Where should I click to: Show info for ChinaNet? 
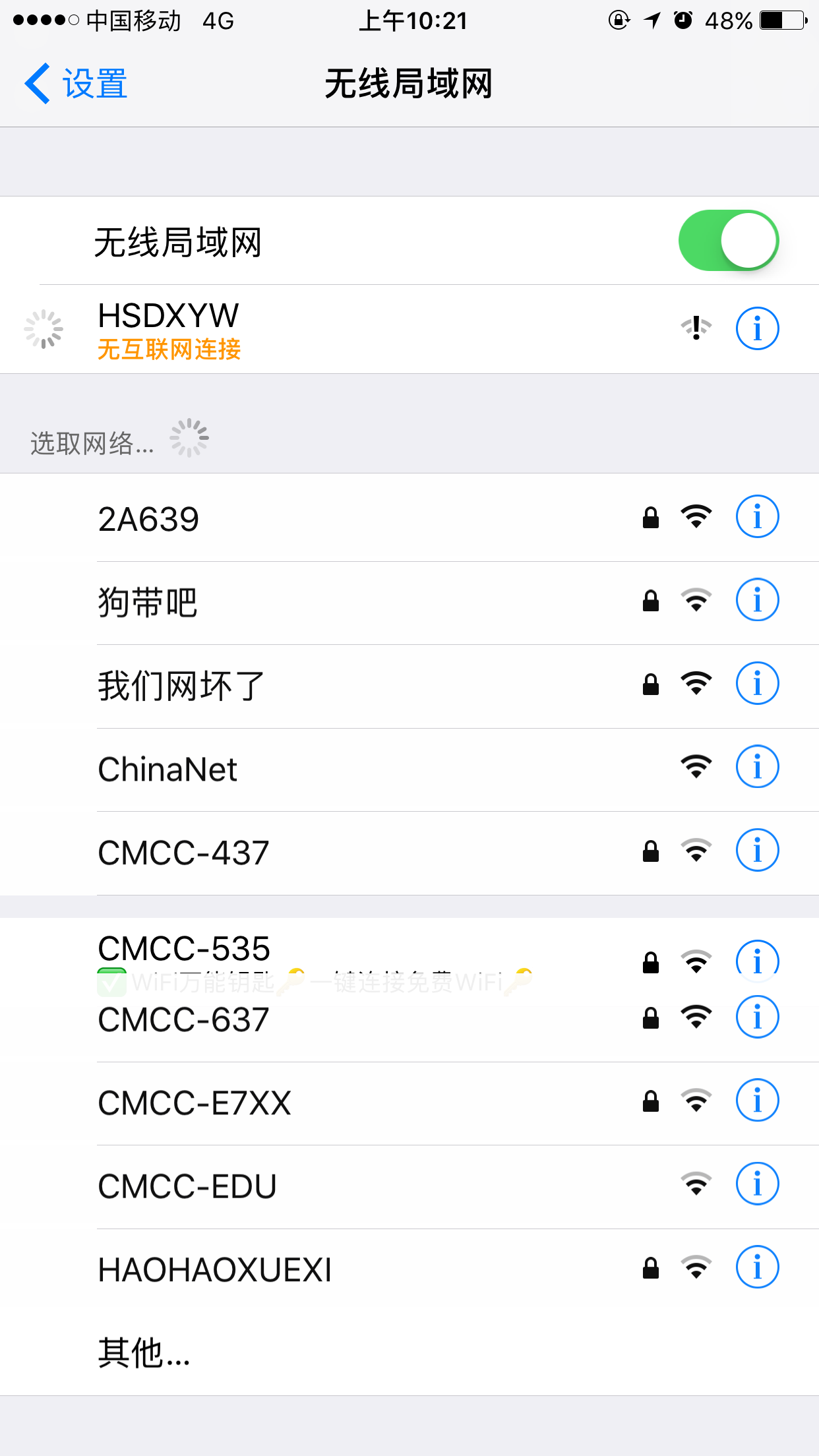[x=757, y=767]
